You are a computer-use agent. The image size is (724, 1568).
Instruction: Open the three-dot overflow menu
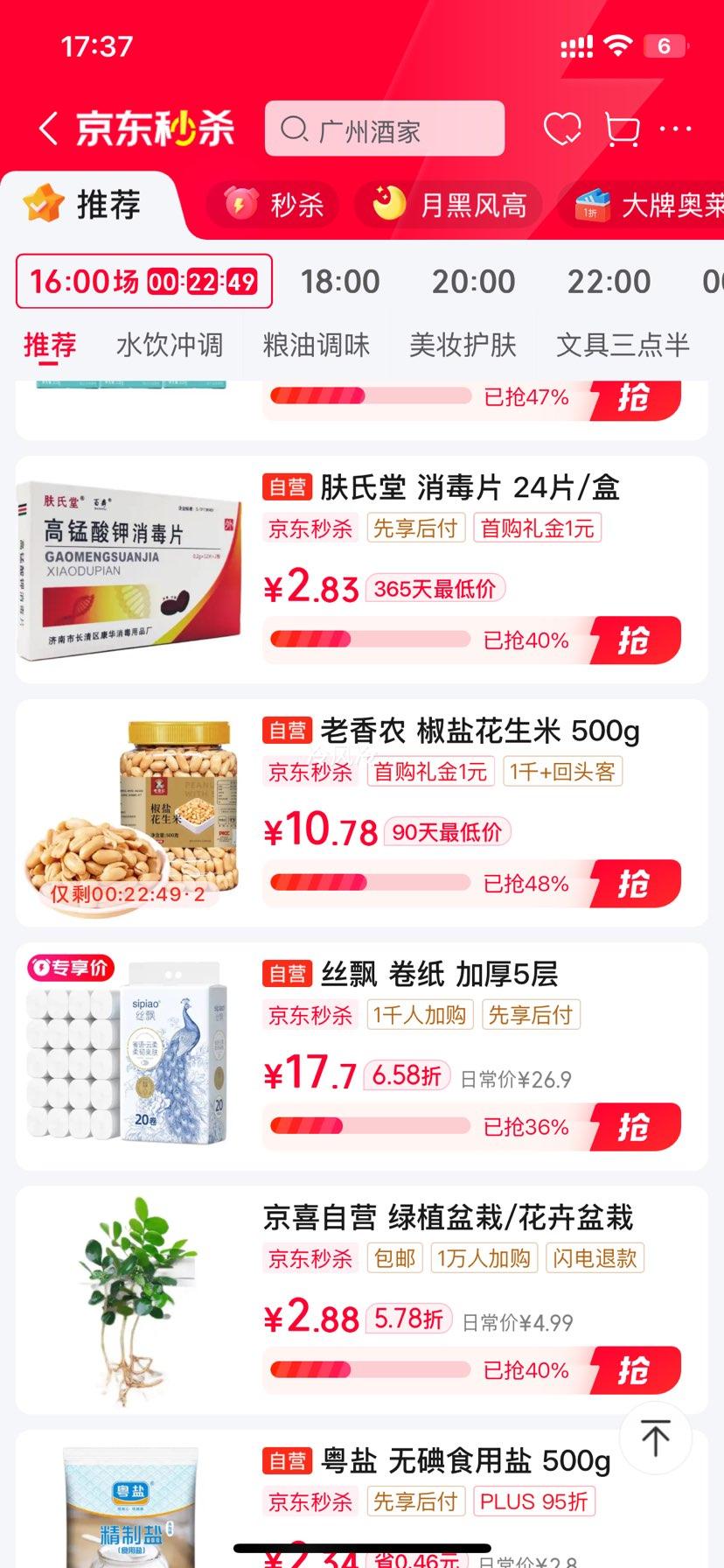tap(675, 129)
